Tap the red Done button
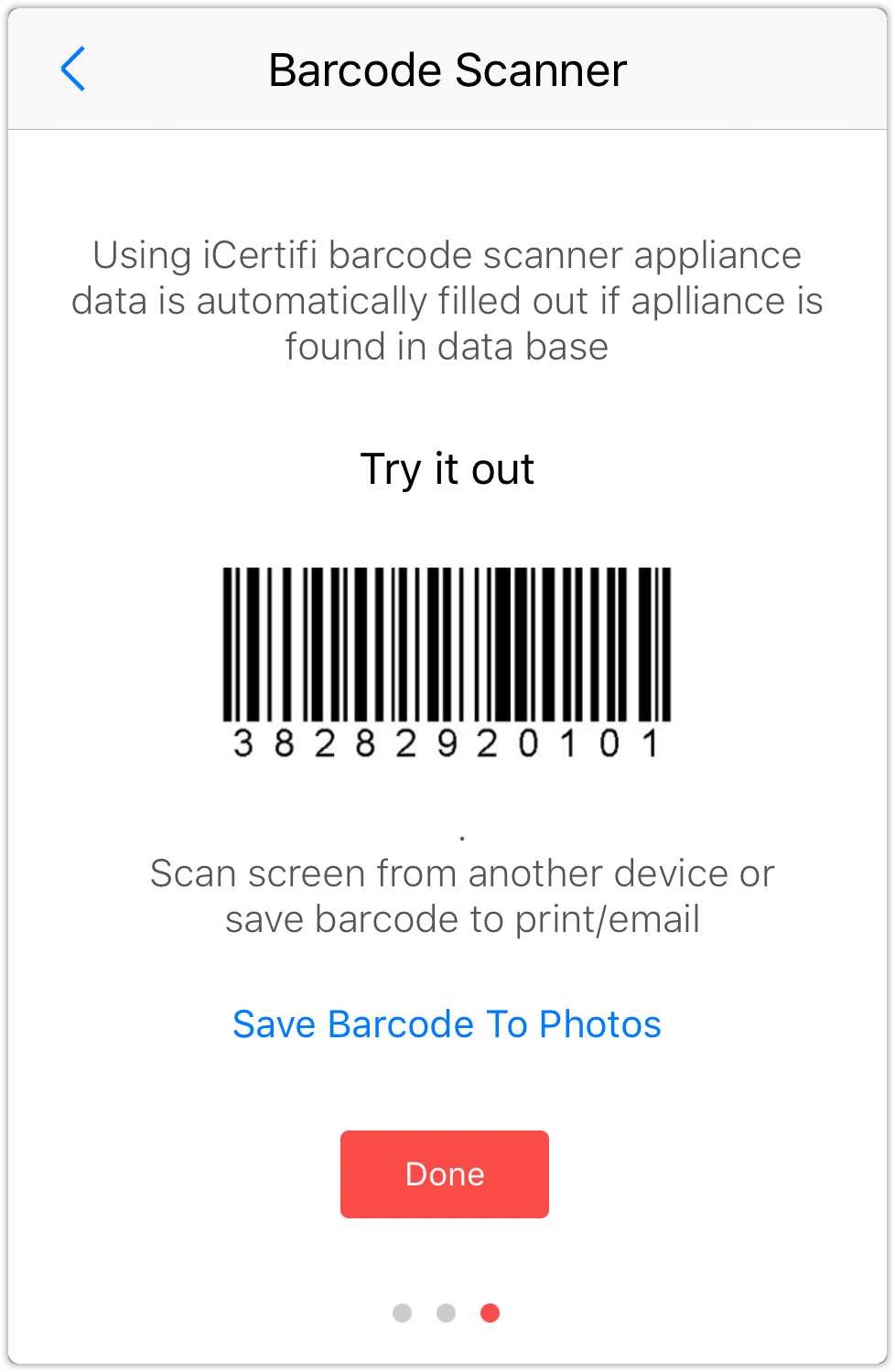This screenshot has height=1372, width=895. click(445, 1174)
